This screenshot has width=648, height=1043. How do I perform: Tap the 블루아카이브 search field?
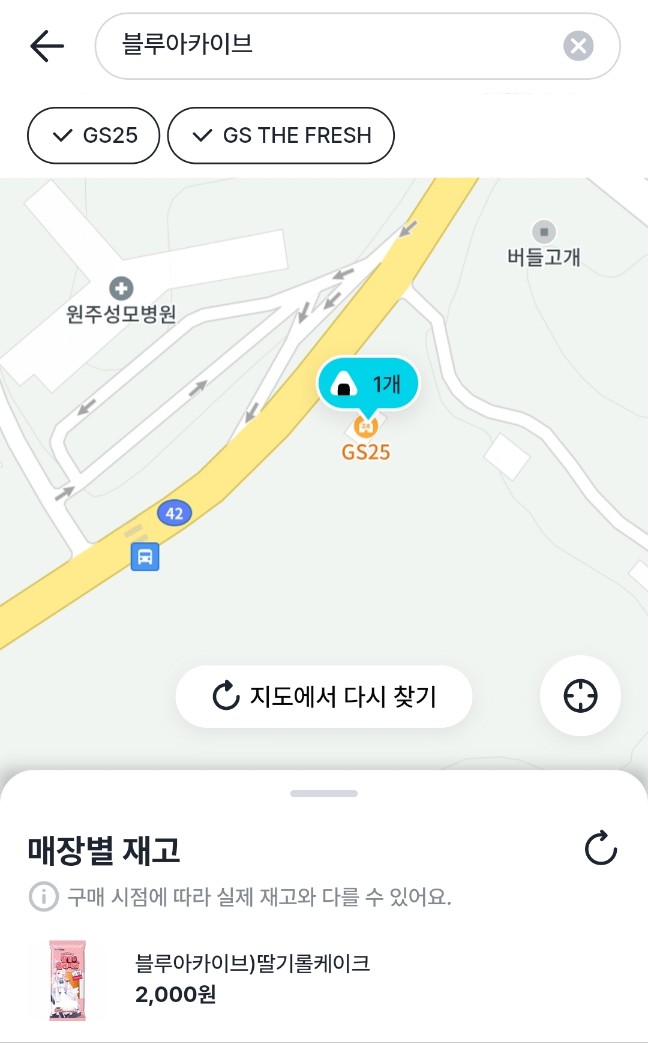tap(330, 46)
